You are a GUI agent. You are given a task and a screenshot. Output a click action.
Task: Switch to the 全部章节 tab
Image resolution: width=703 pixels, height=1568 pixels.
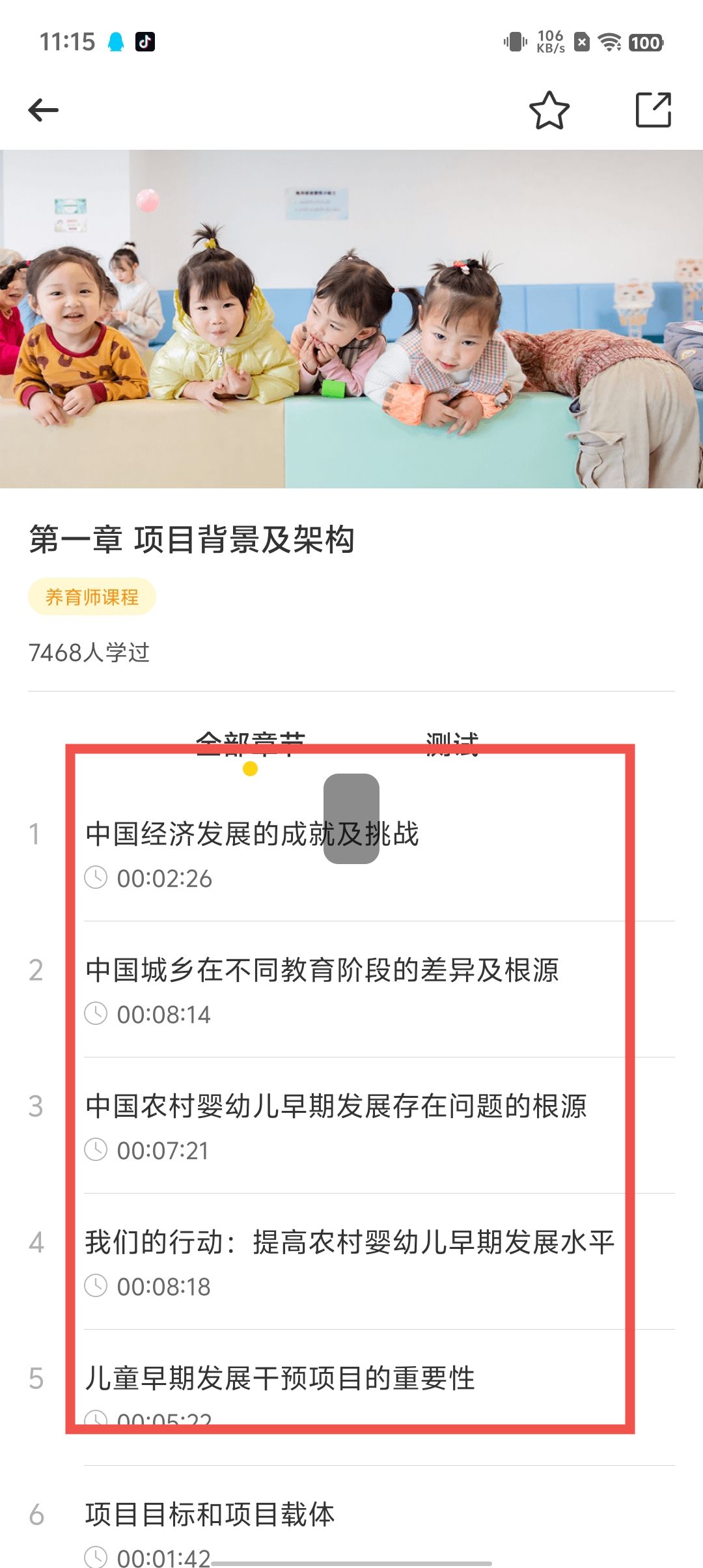(250, 744)
